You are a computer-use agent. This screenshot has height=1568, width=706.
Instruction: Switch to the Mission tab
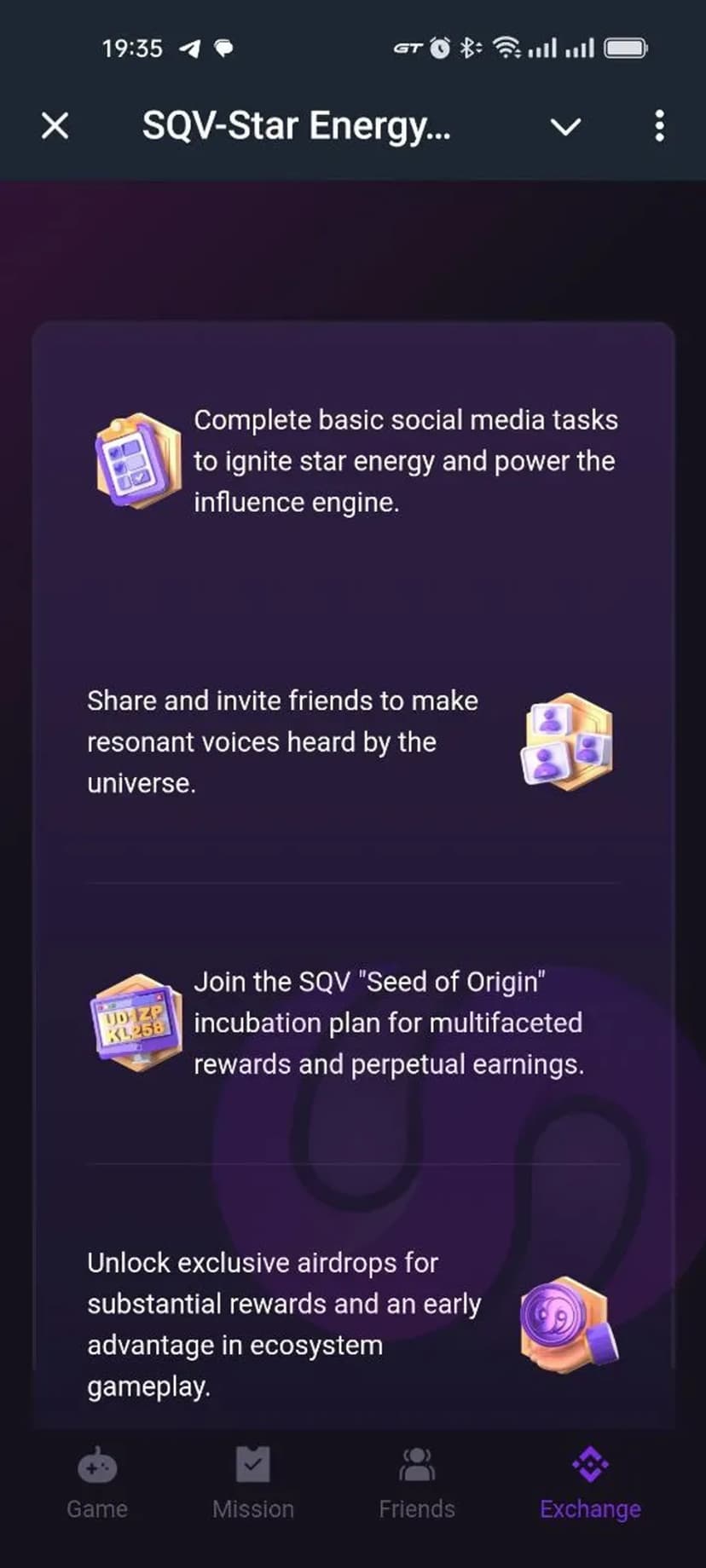pyautogui.click(x=253, y=1483)
